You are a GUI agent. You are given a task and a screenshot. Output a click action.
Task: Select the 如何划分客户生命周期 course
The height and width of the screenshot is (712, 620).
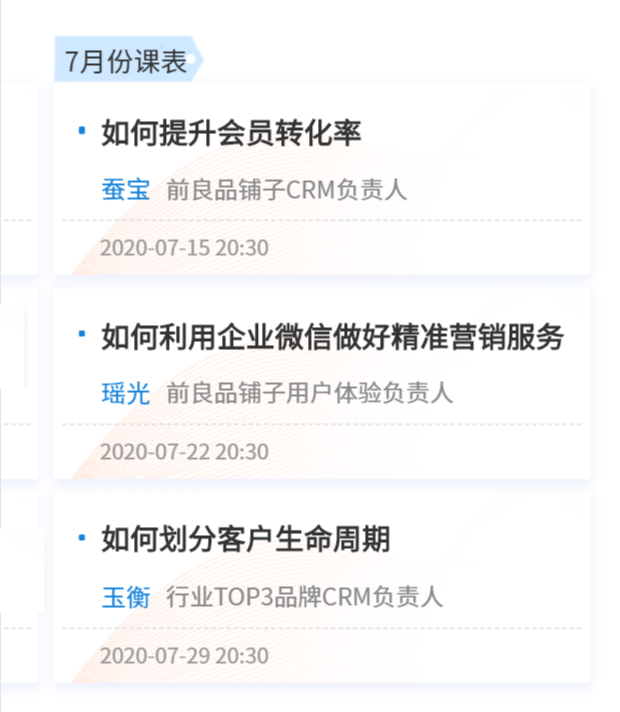point(246,541)
